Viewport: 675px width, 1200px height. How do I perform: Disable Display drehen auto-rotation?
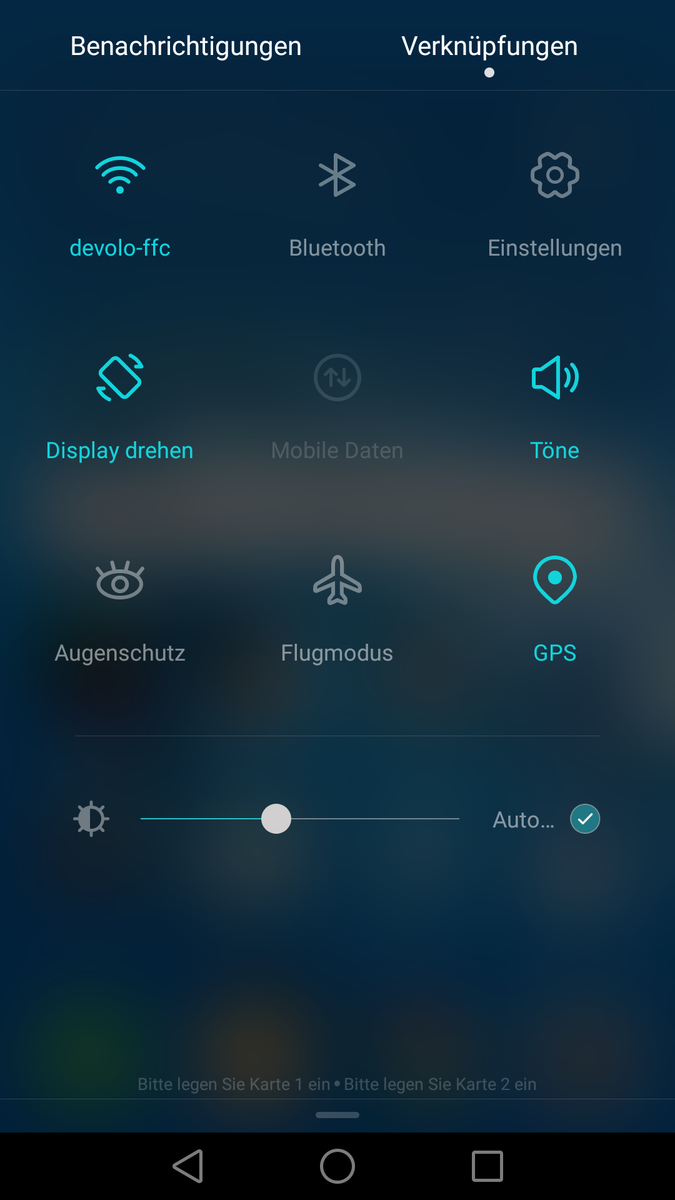point(120,378)
